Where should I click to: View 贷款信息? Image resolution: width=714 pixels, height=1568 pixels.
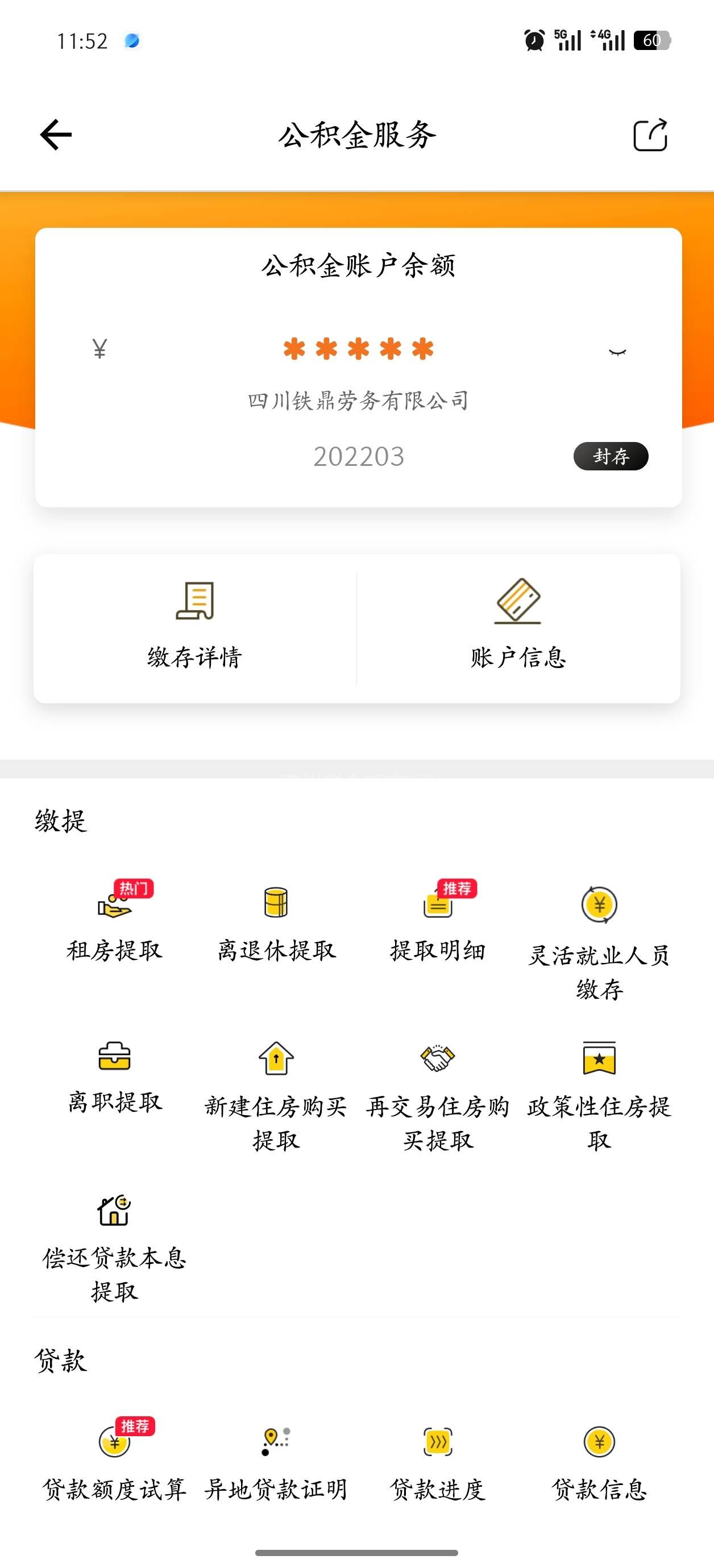[600, 1461]
